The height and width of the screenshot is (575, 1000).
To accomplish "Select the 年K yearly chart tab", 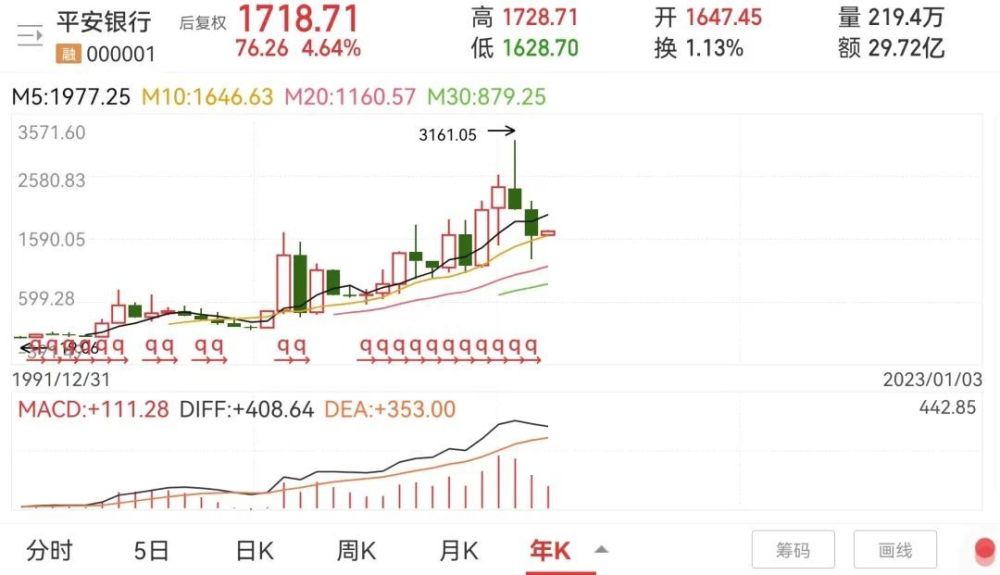I will coord(550,550).
